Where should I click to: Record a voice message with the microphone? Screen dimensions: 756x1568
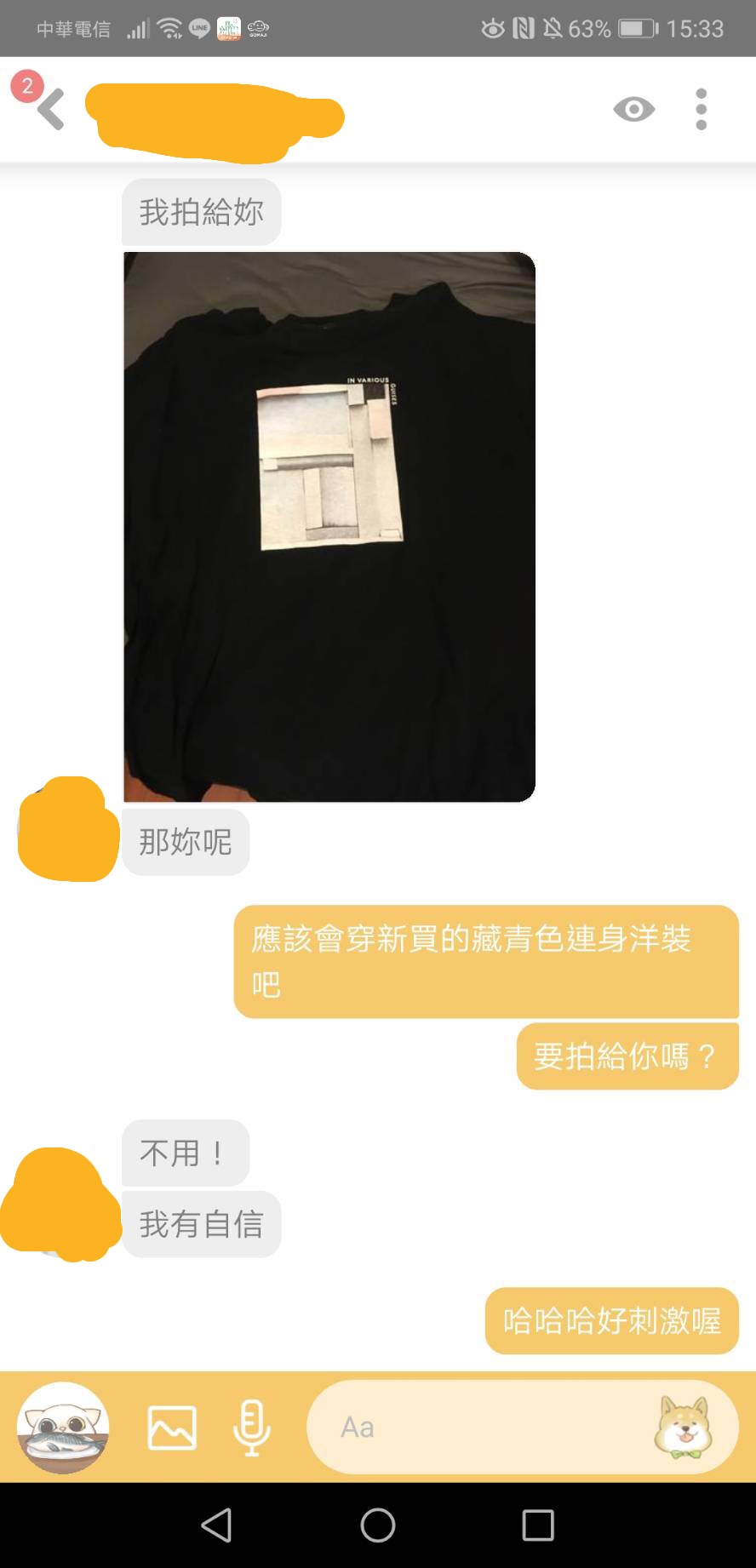coord(252,1428)
